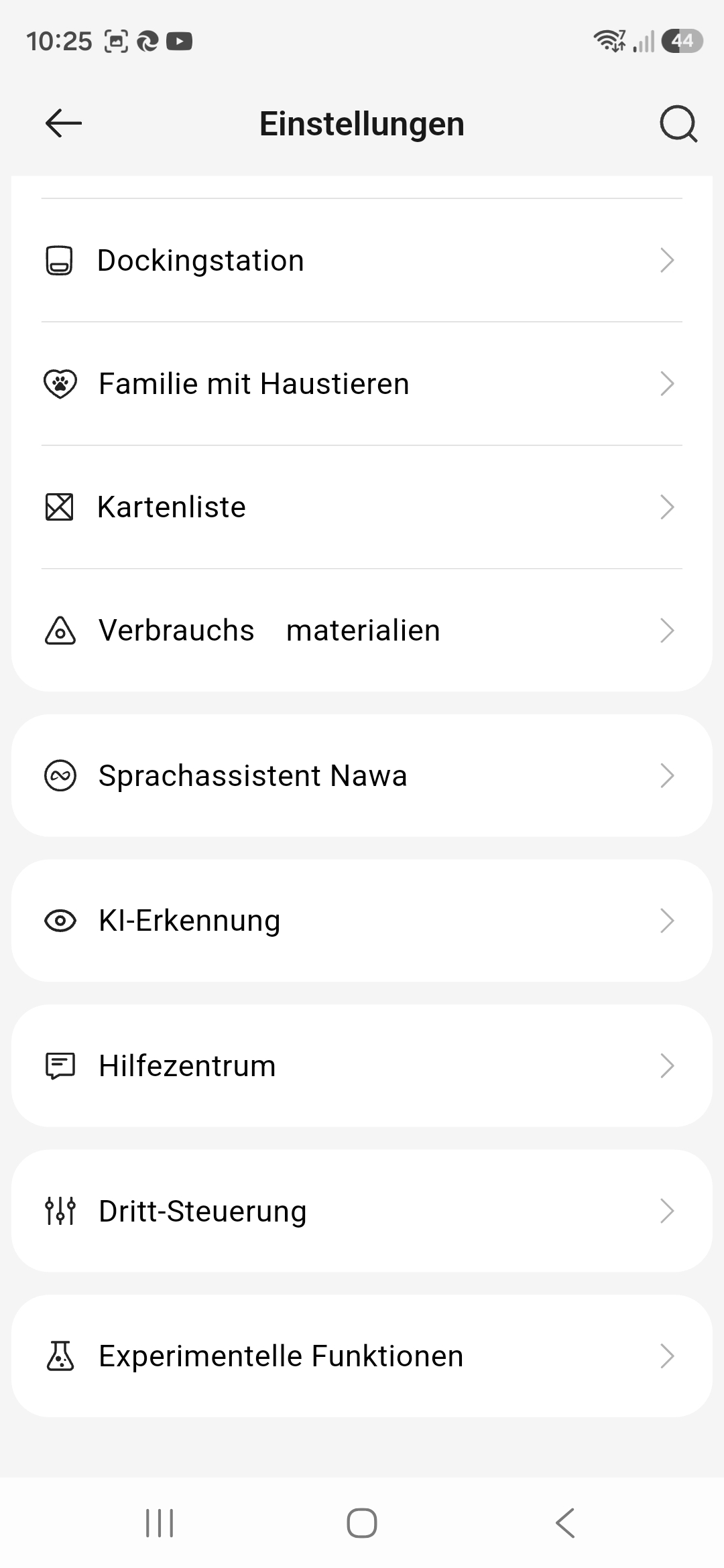Go back using the top-left arrow
Image resolution: width=724 pixels, height=1568 pixels.
pyautogui.click(x=64, y=123)
